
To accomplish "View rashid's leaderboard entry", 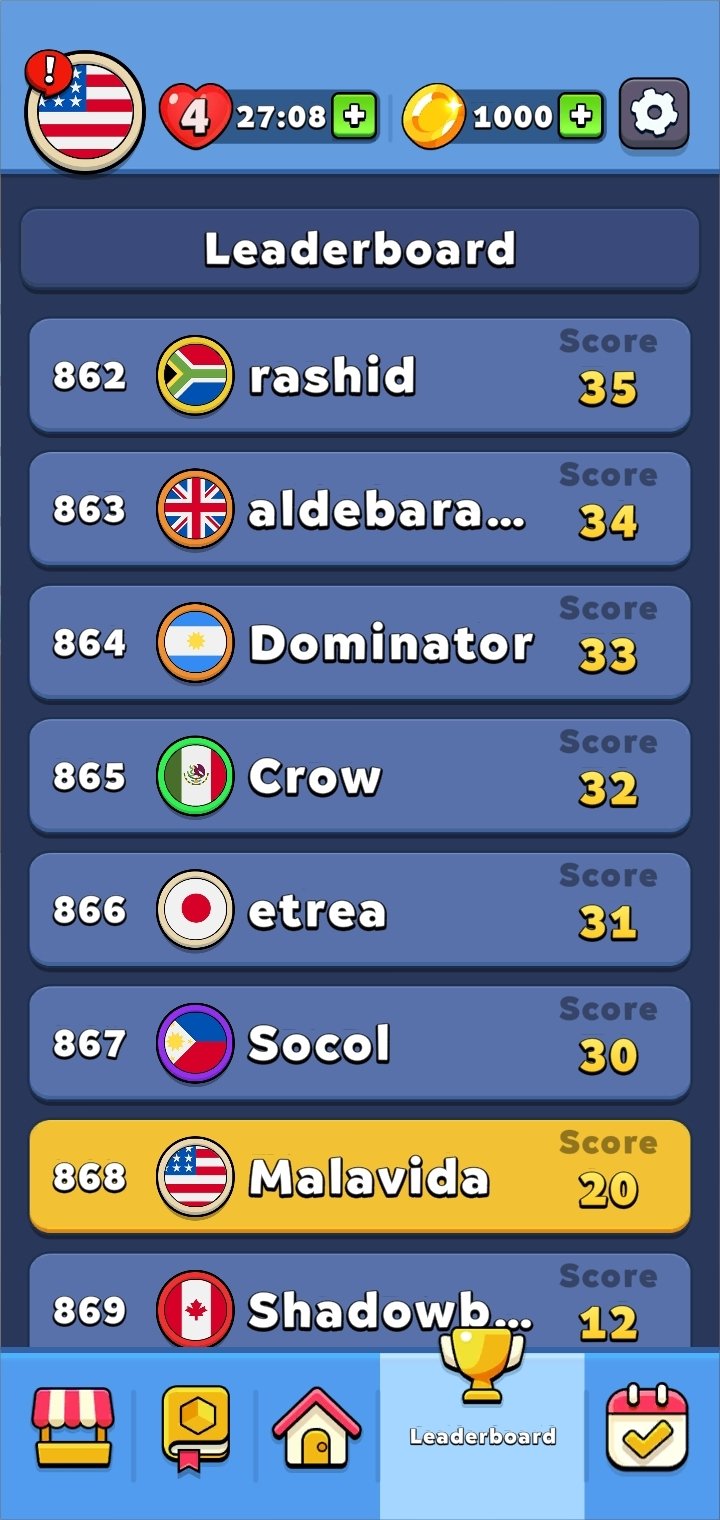I will [360, 375].
